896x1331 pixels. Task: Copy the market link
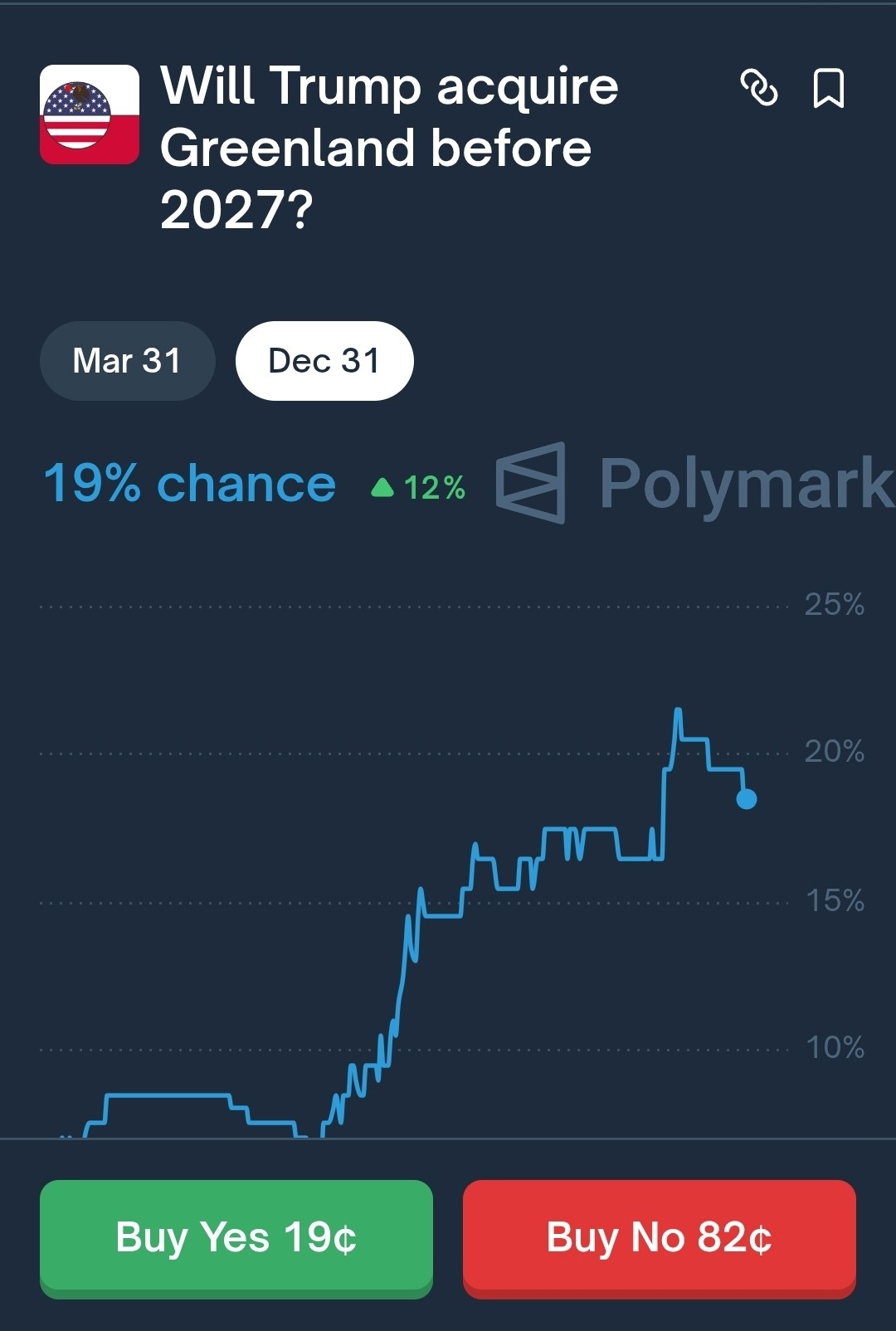click(x=758, y=87)
